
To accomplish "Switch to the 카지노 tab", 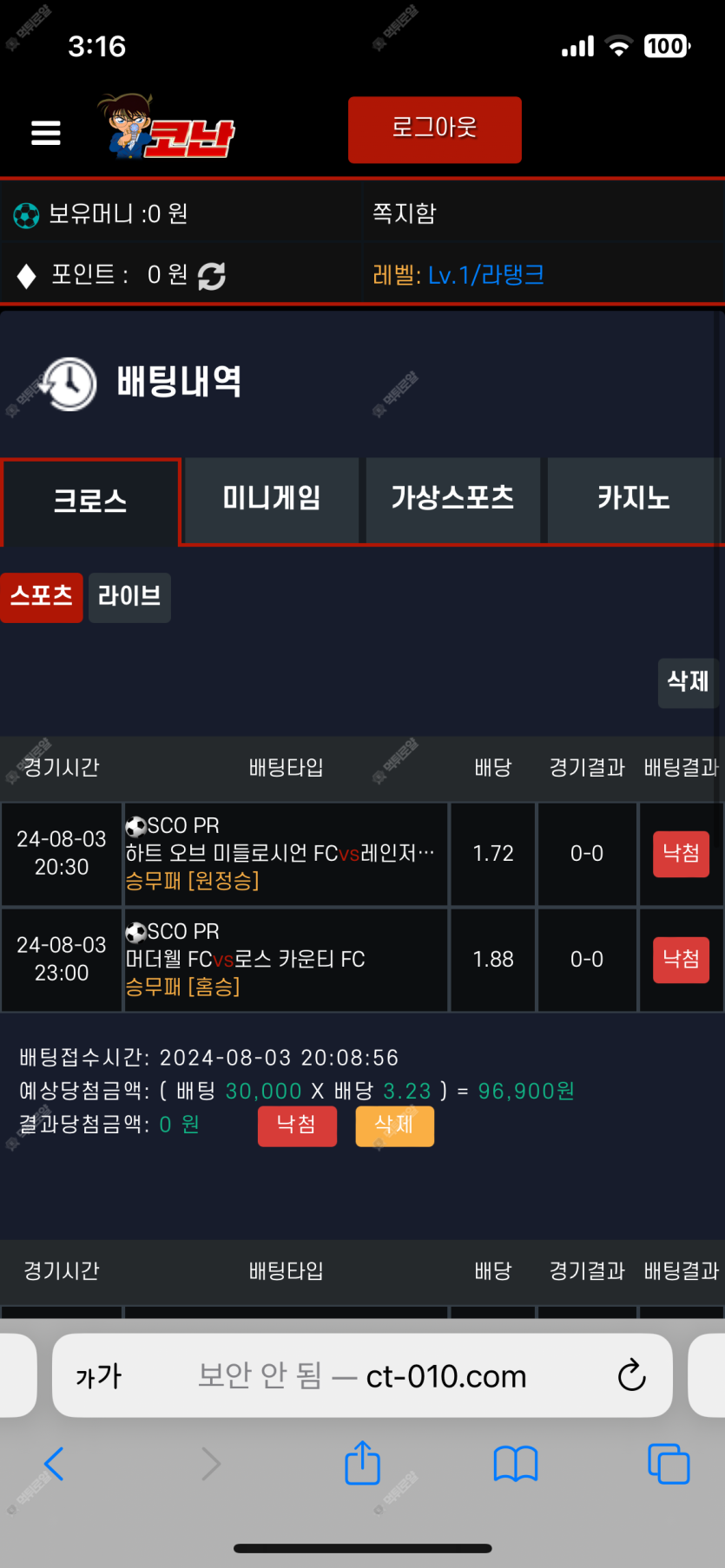I will tap(634, 499).
